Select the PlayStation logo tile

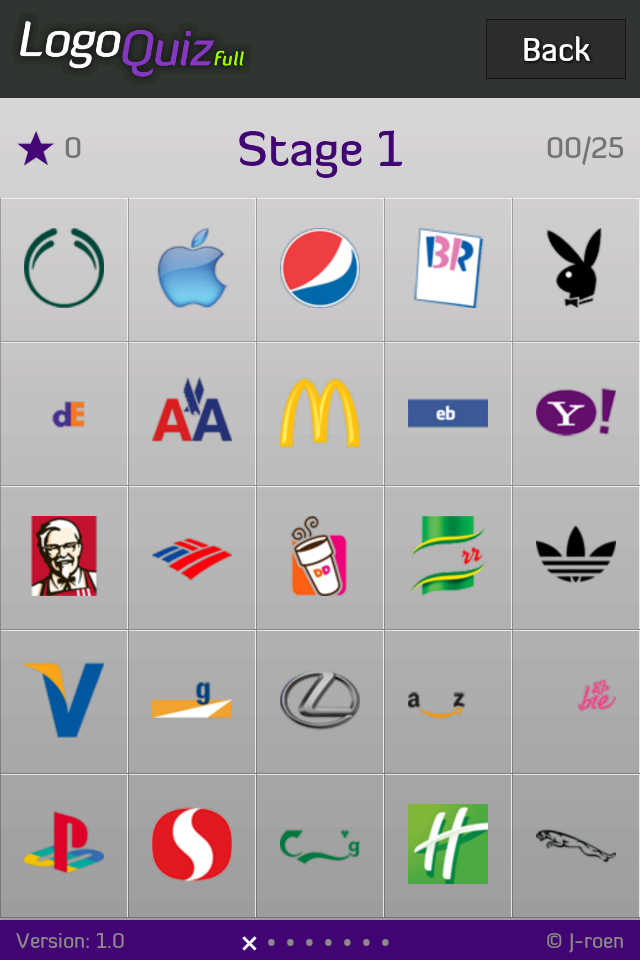pos(64,844)
